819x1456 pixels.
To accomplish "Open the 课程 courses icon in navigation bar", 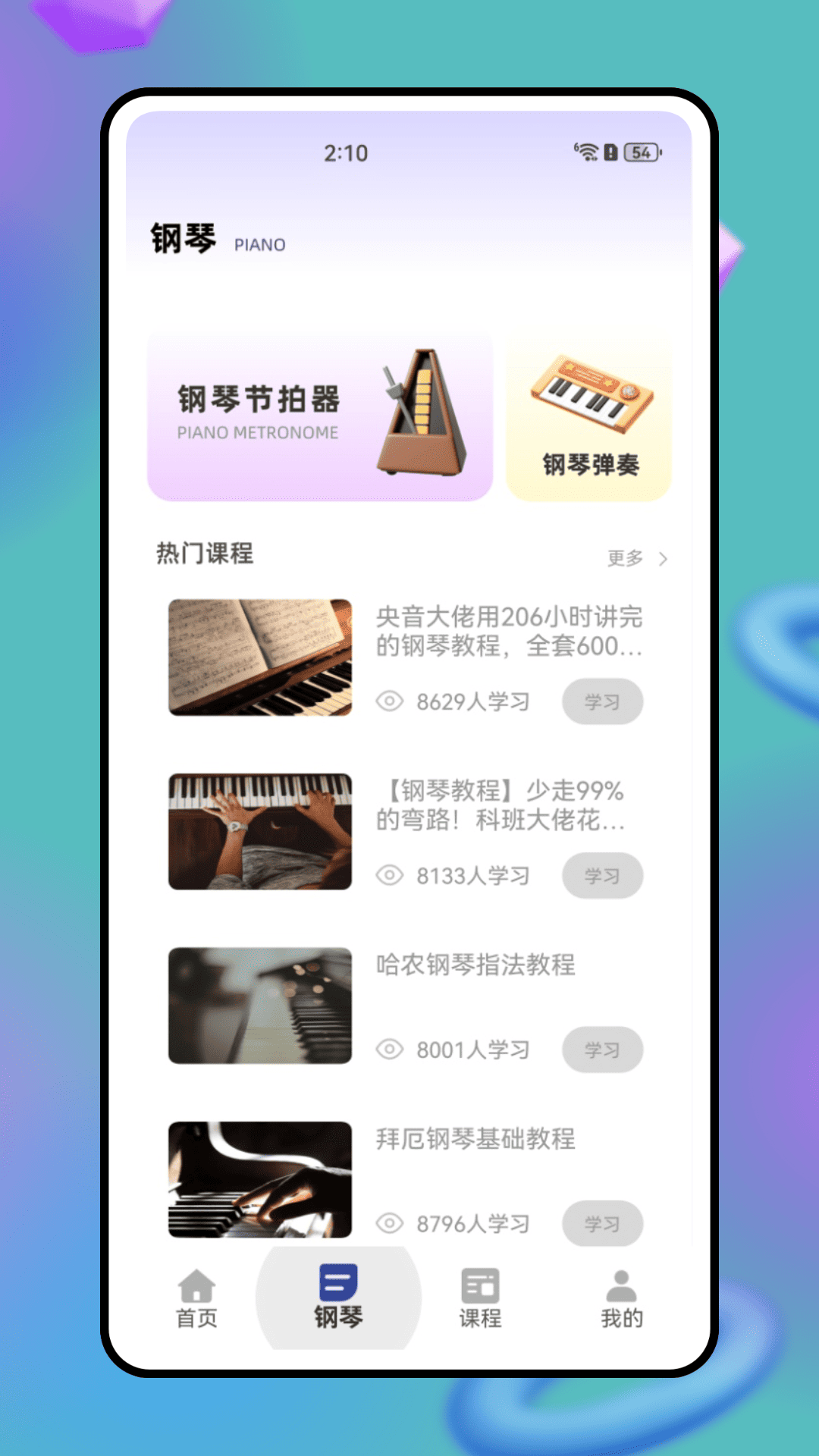I will click(479, 1285).
